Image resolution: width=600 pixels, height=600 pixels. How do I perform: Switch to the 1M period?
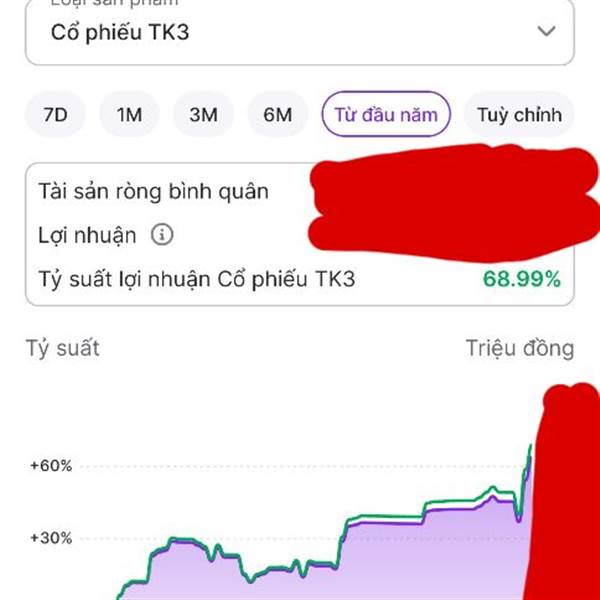129,115
